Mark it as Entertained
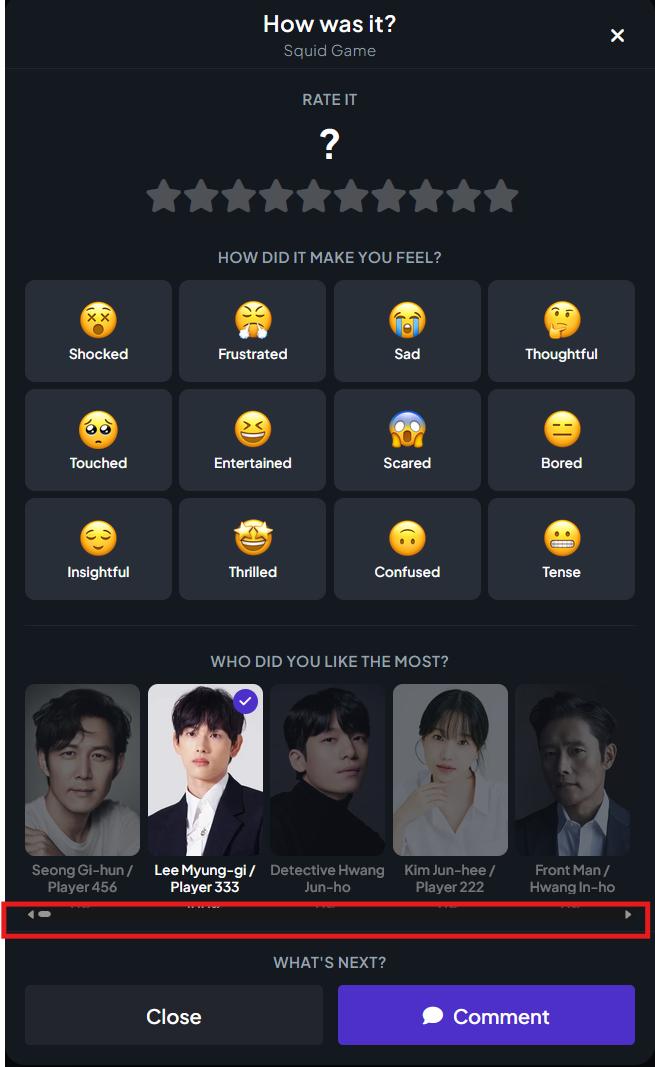This screenshot has height=1067, width=655. pyautogui.click(x=252, y=440)
